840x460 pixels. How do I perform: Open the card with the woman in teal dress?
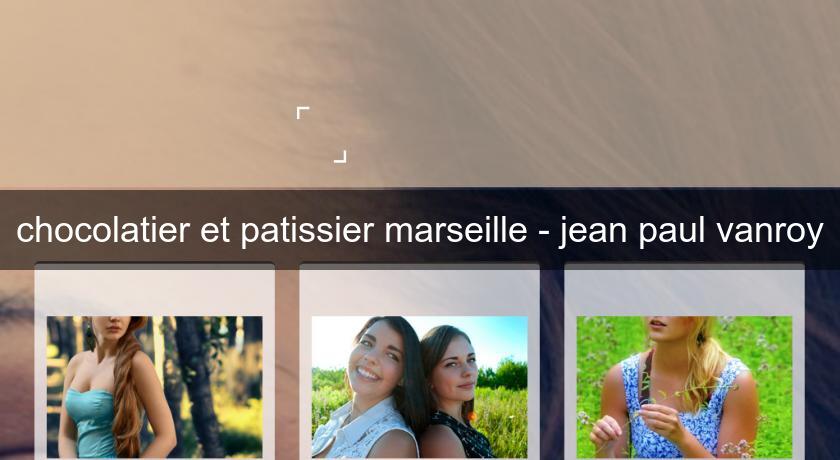click(154, 386)
